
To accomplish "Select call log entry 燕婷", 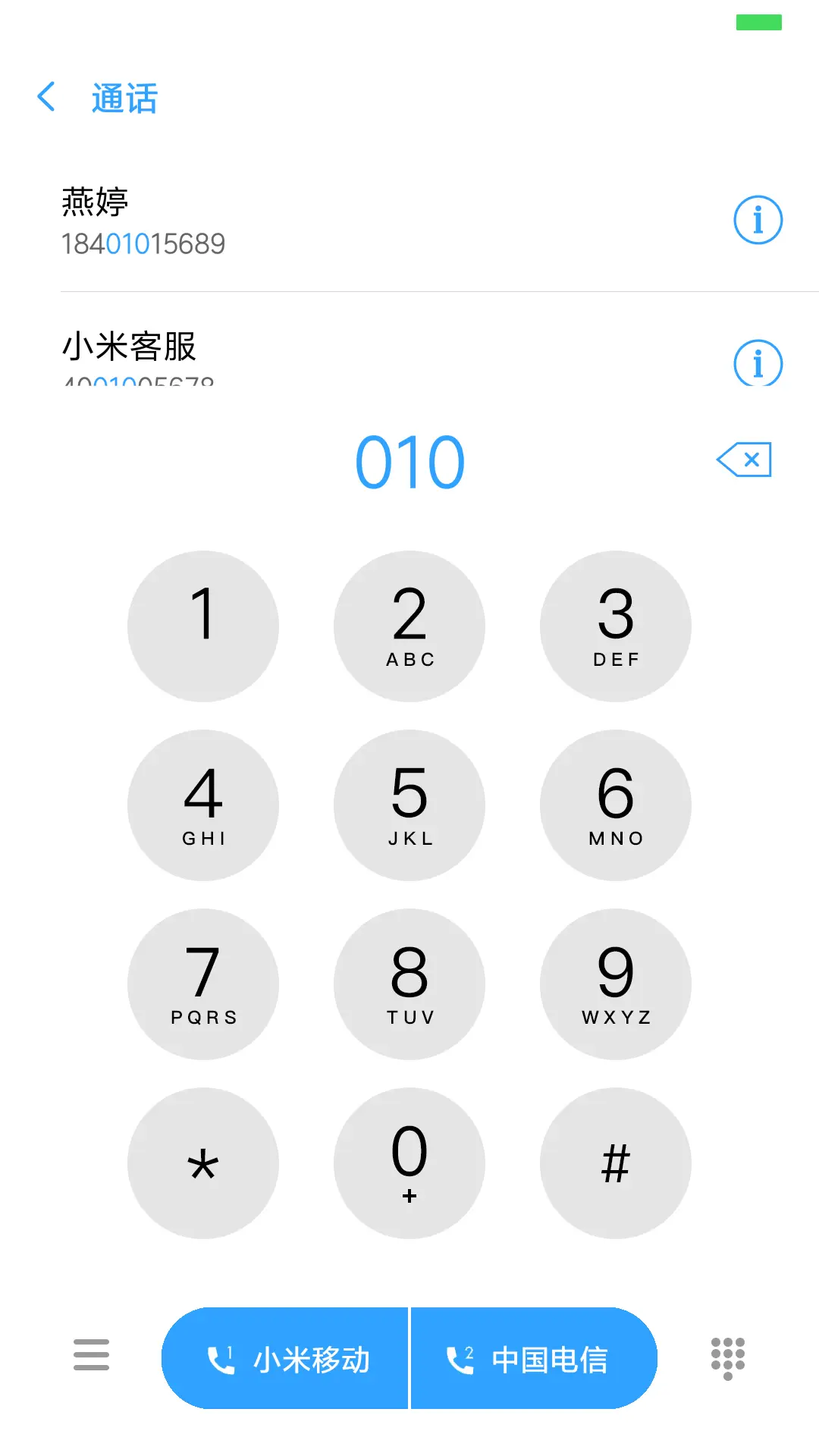I will tap(303, 220).
